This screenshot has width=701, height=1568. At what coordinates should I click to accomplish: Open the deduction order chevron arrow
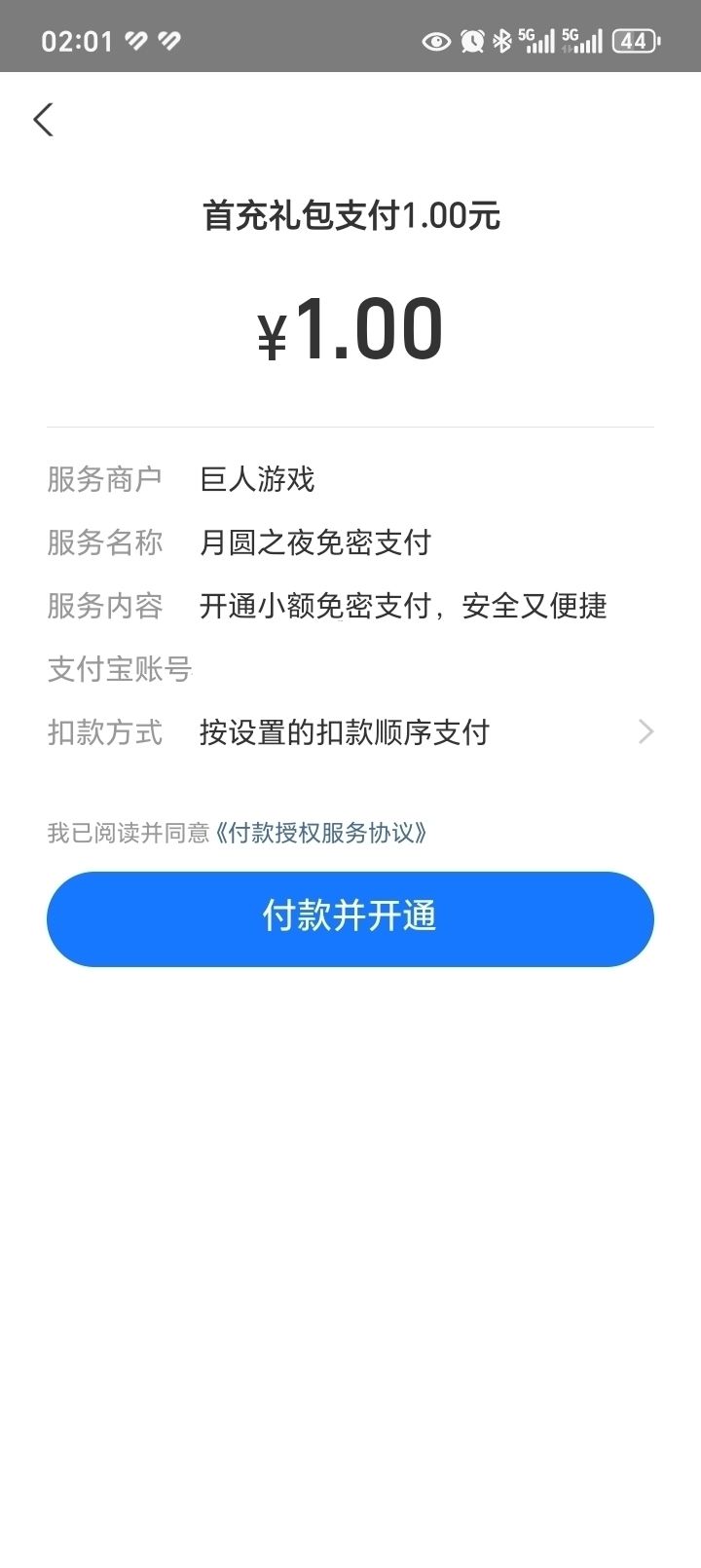click(x=646, y=731)
